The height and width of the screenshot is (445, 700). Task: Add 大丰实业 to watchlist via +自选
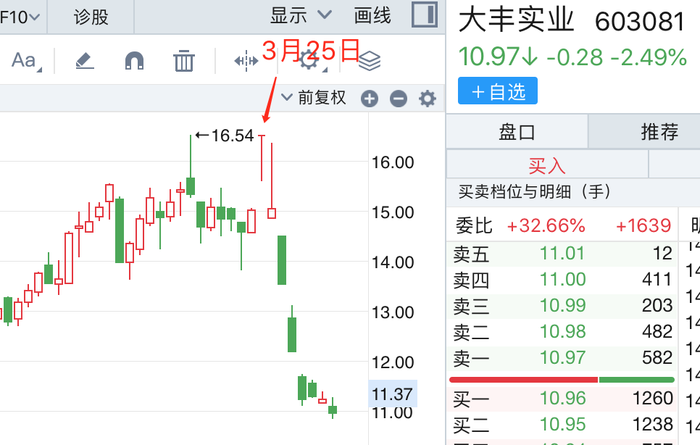498,91
